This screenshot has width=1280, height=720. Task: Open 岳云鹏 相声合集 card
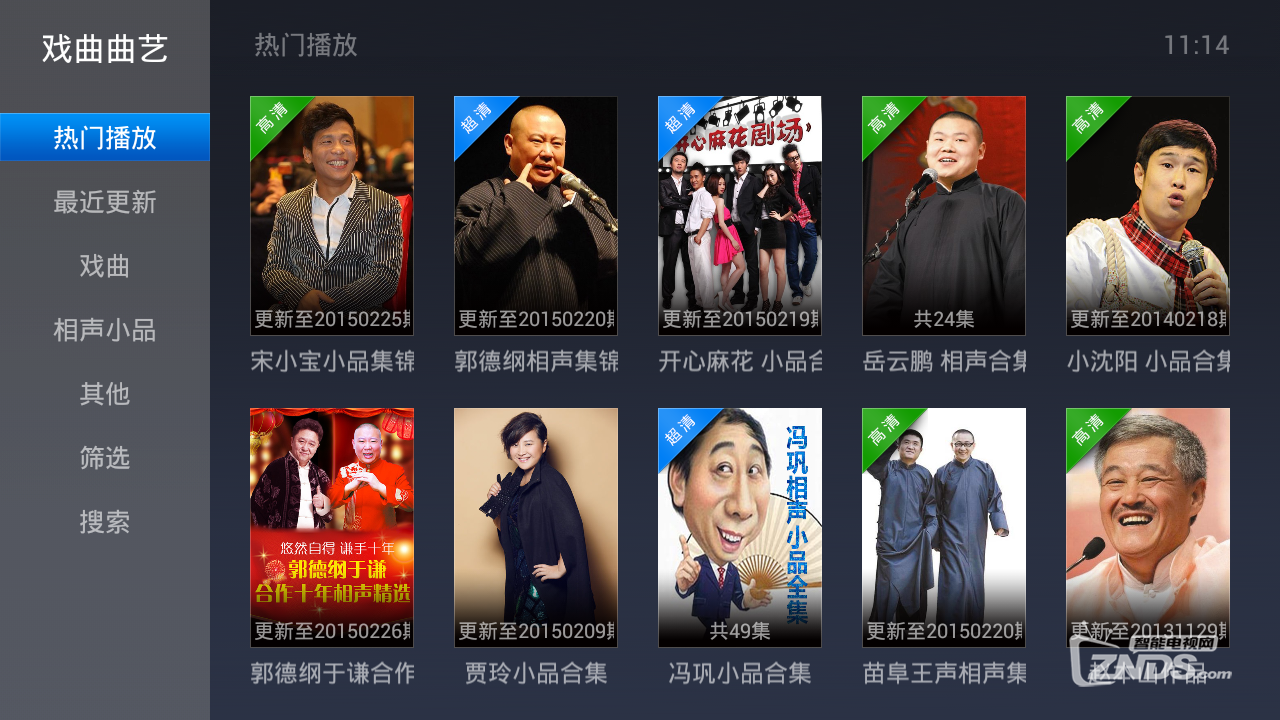[x=944, y=216]
